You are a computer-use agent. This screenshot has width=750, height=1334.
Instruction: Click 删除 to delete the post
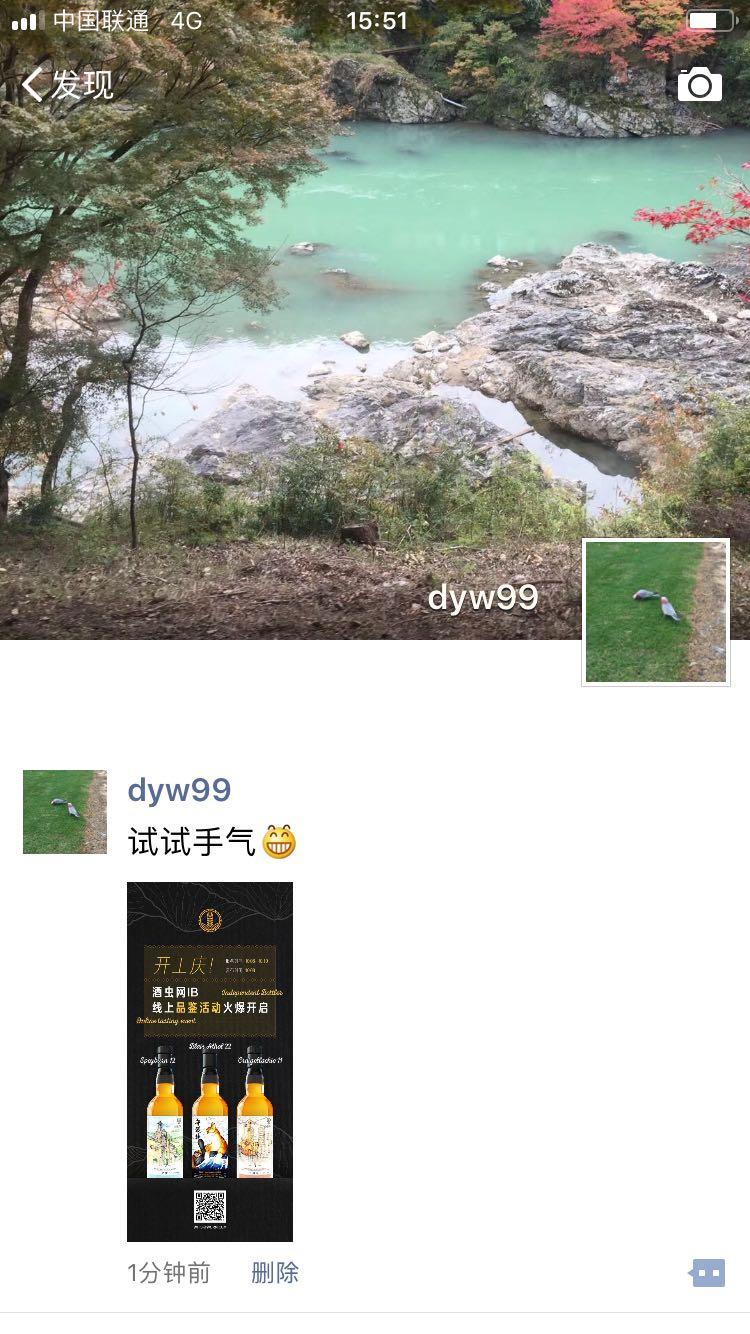click(x=274, y=1272)
